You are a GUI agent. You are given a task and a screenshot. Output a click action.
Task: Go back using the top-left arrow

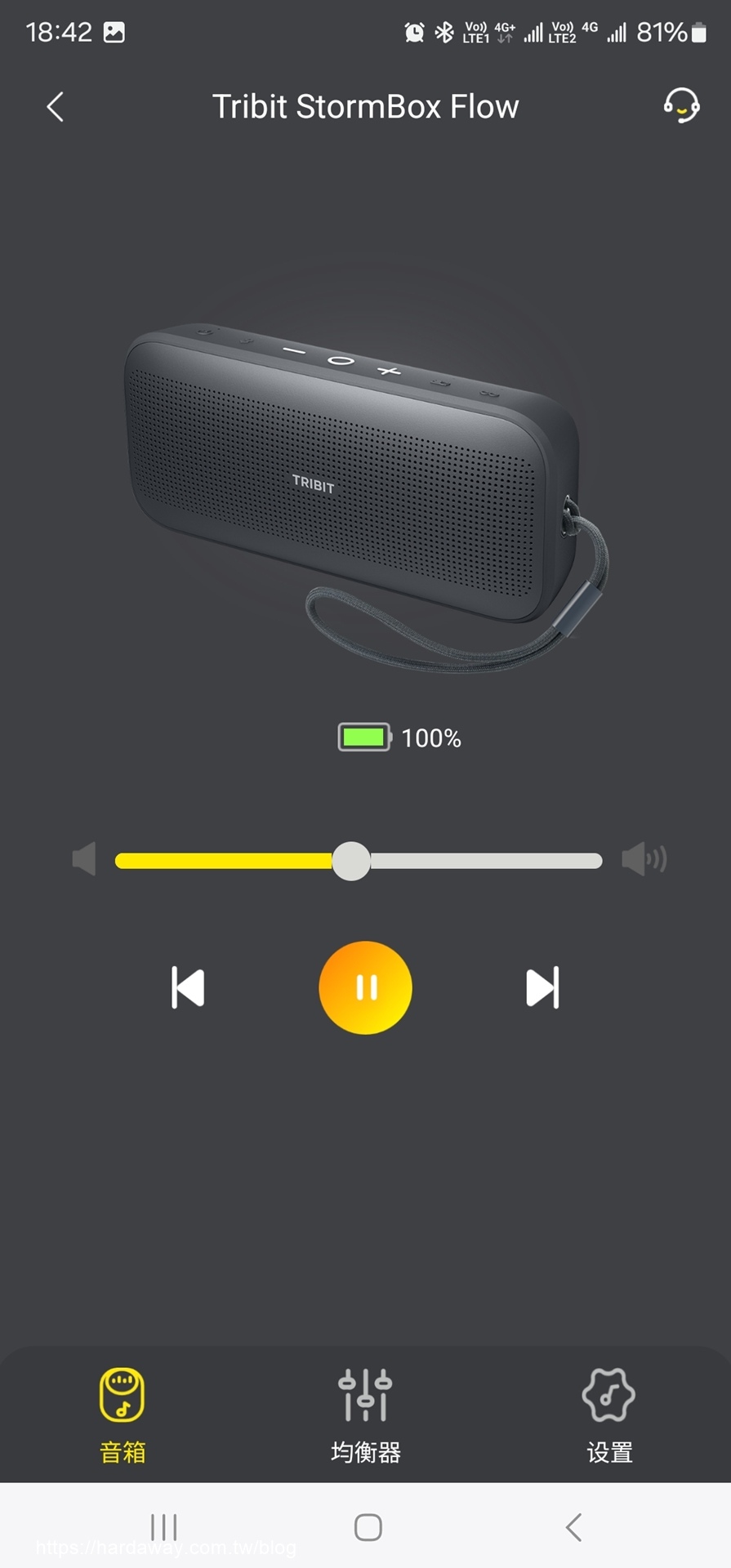(55, 107)
